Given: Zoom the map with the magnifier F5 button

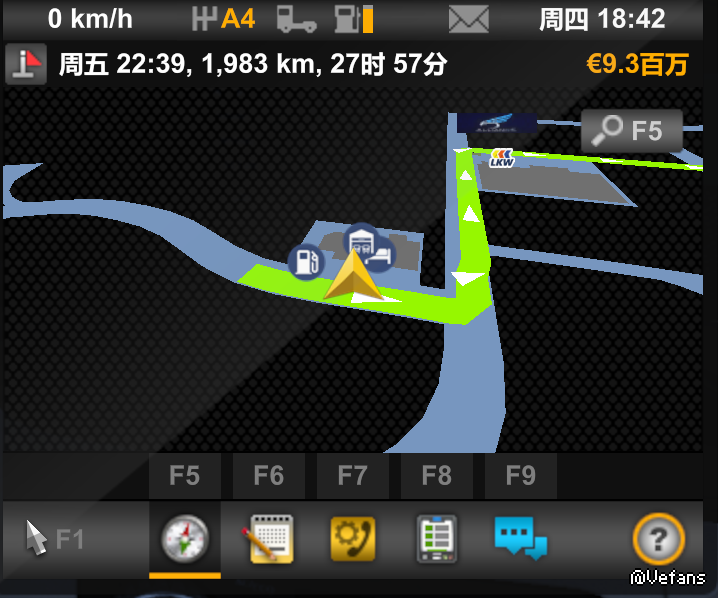Looking at the screenshot, I should [x=631, y=131].
